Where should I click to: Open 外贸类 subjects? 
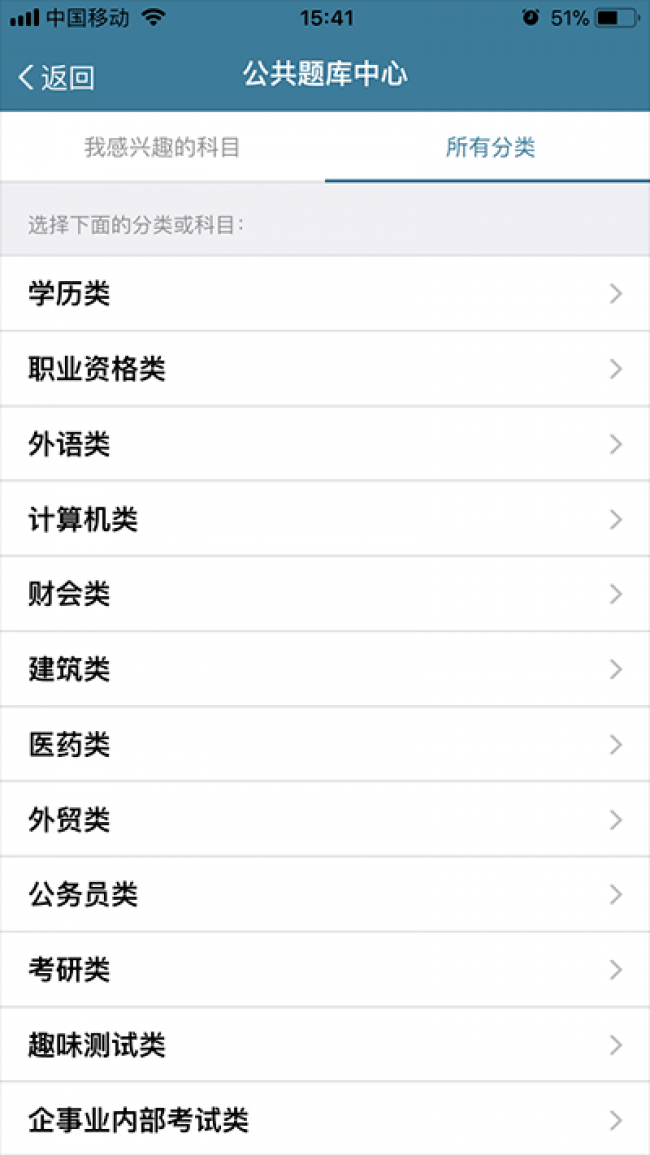(324, 820)
